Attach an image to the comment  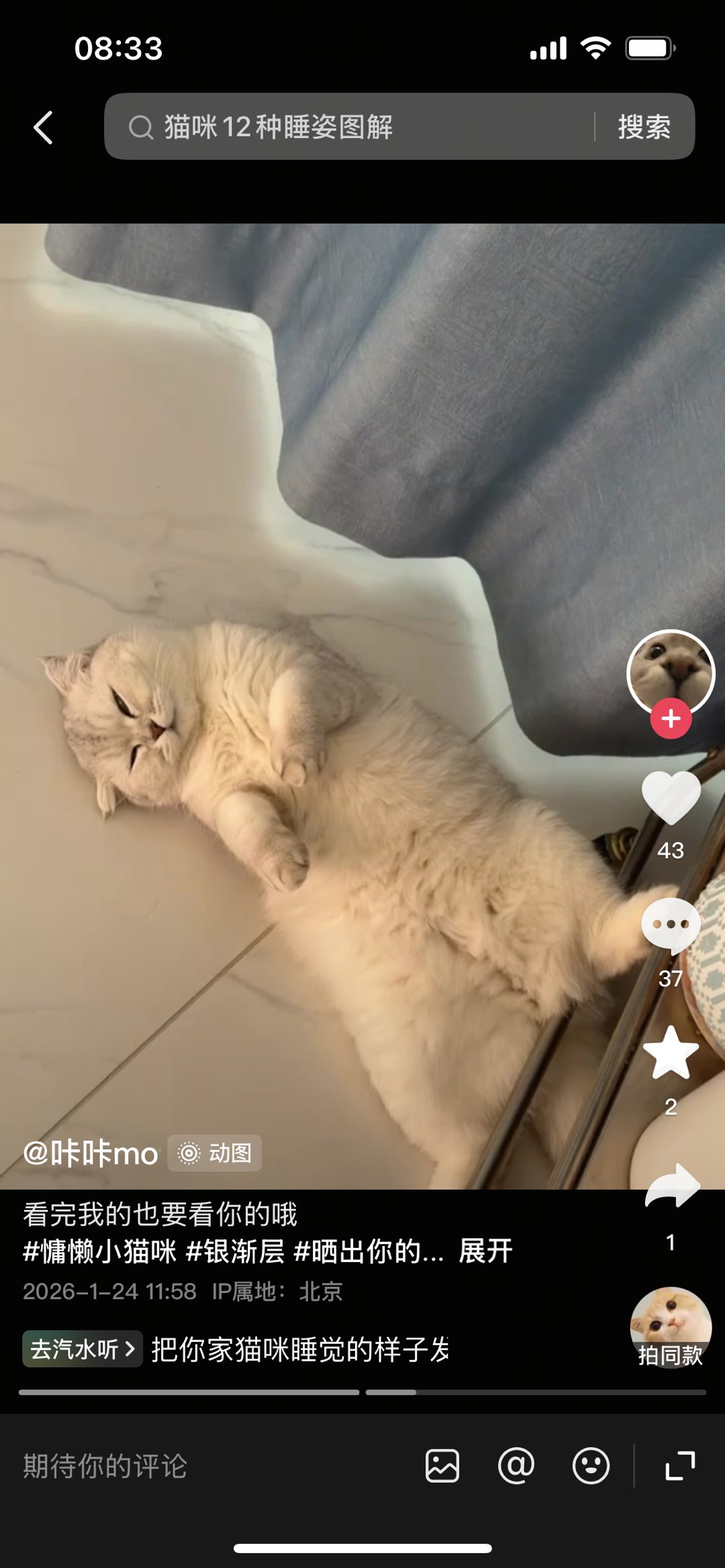(x=442, y=1466)
